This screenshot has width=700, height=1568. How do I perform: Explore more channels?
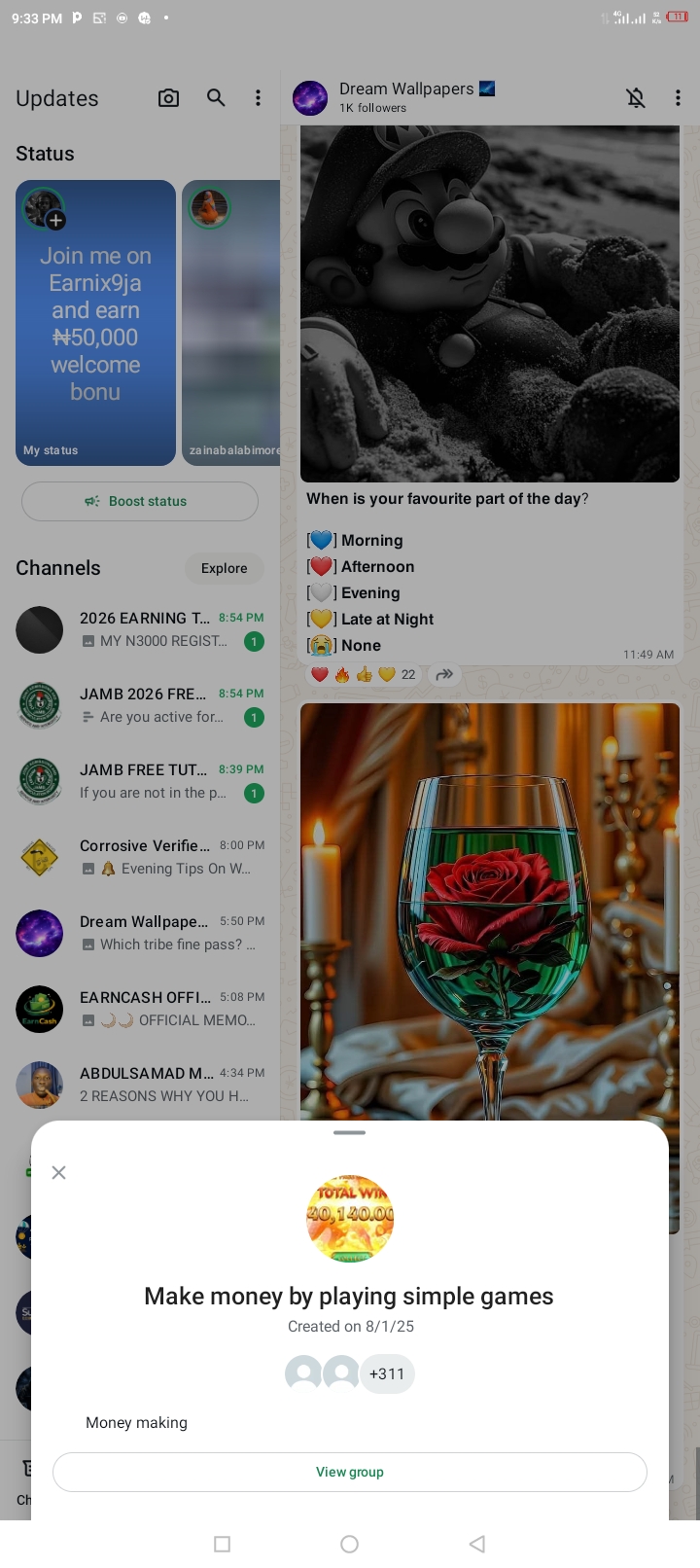[224, 568]
